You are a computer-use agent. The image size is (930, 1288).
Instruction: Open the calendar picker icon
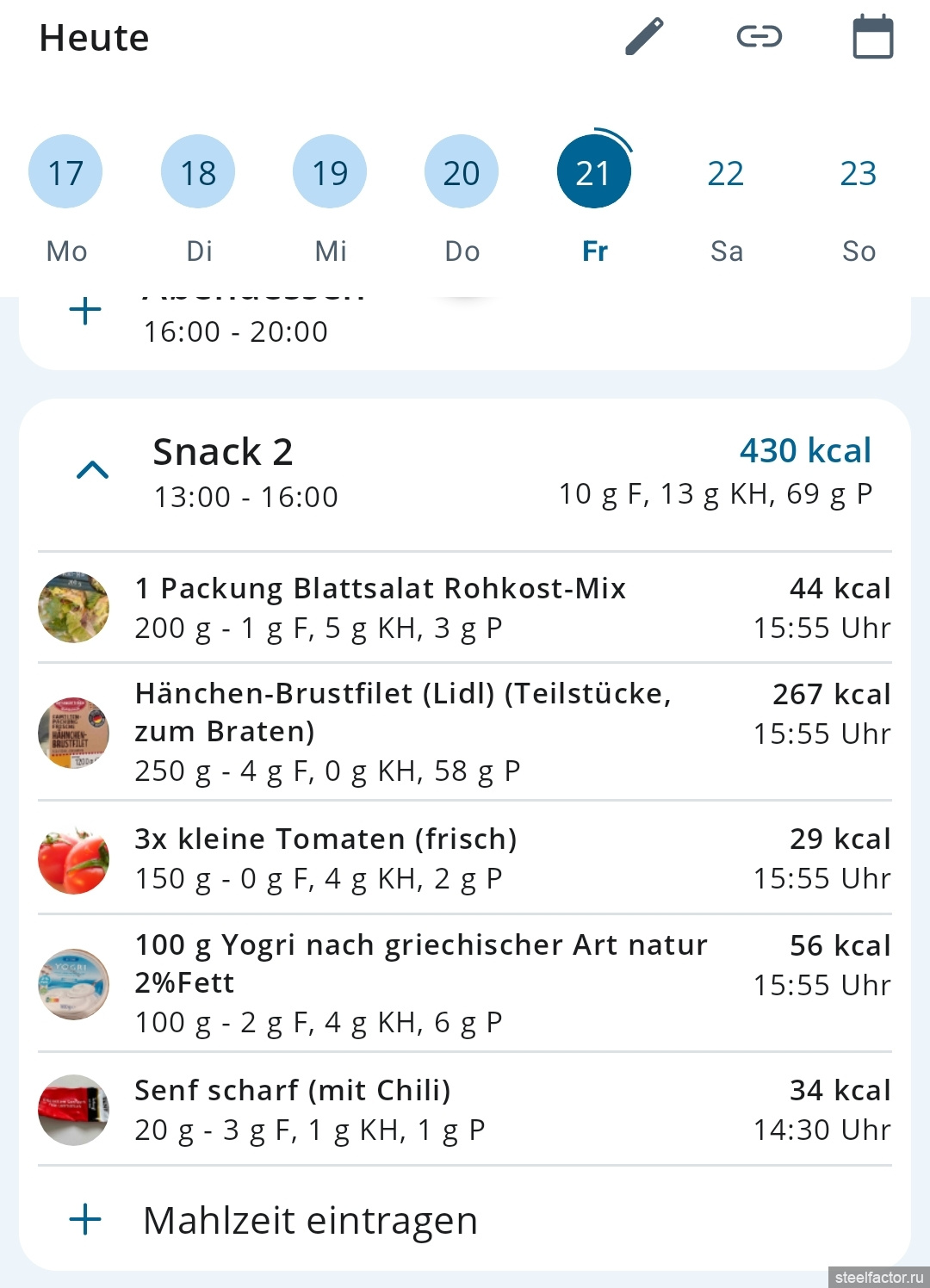(x=872, y=37)
